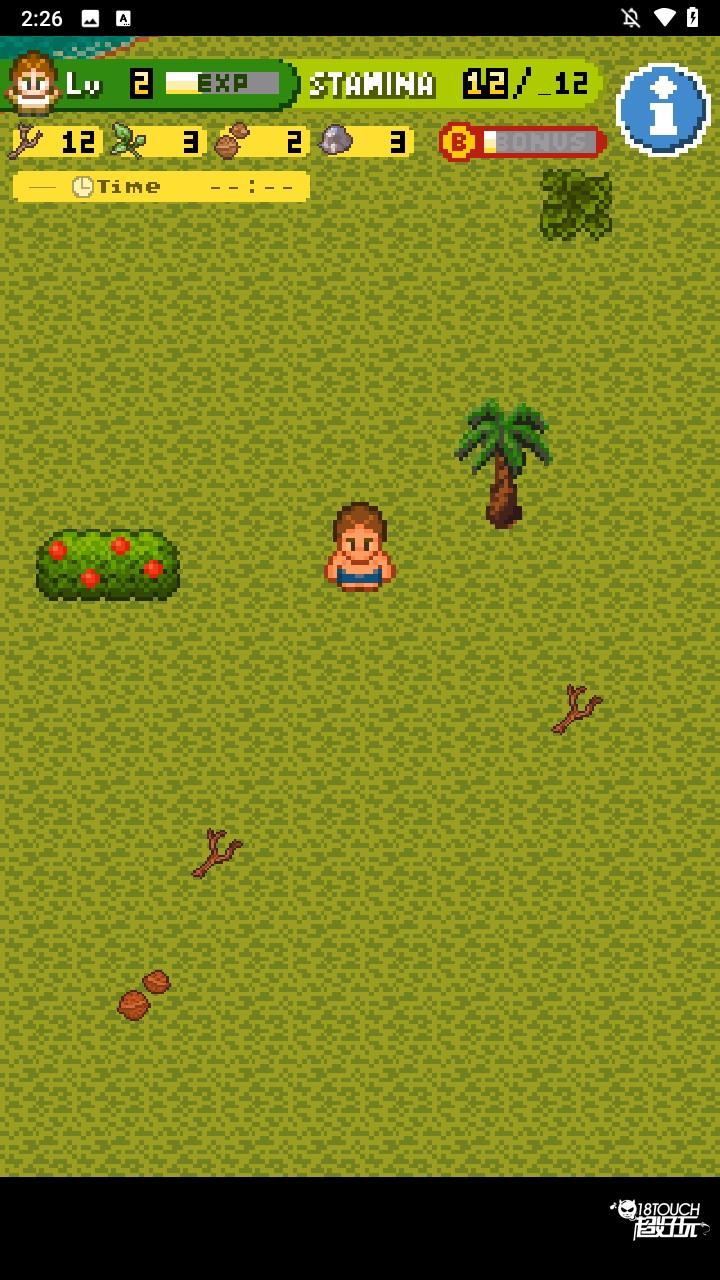Pick up the branch near the palm tree
720x1280 pixels.
pos(576,709)
